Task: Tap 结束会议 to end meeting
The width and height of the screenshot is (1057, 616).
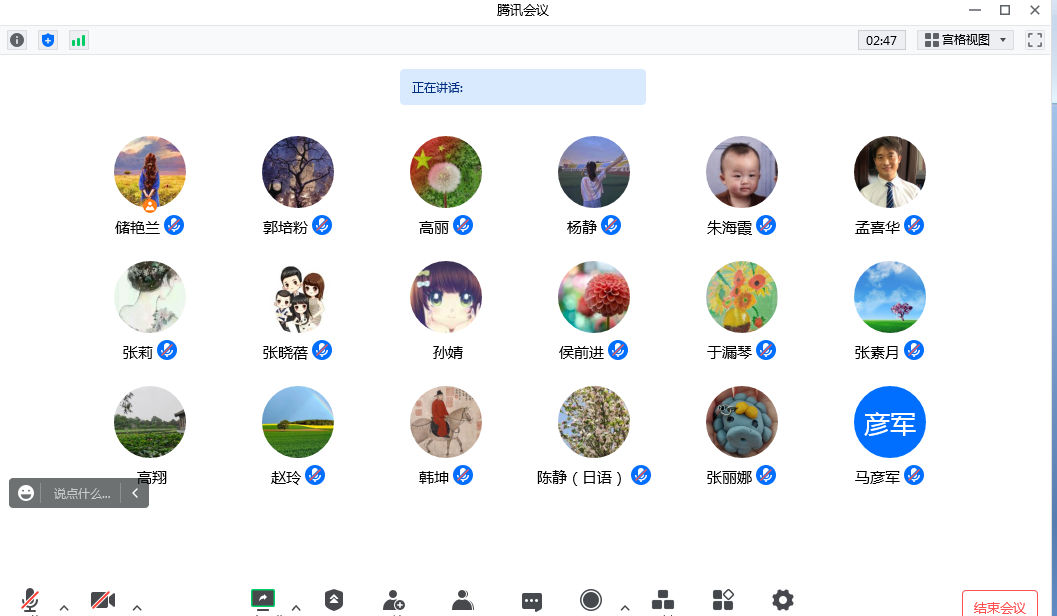Action: point(999,606)
